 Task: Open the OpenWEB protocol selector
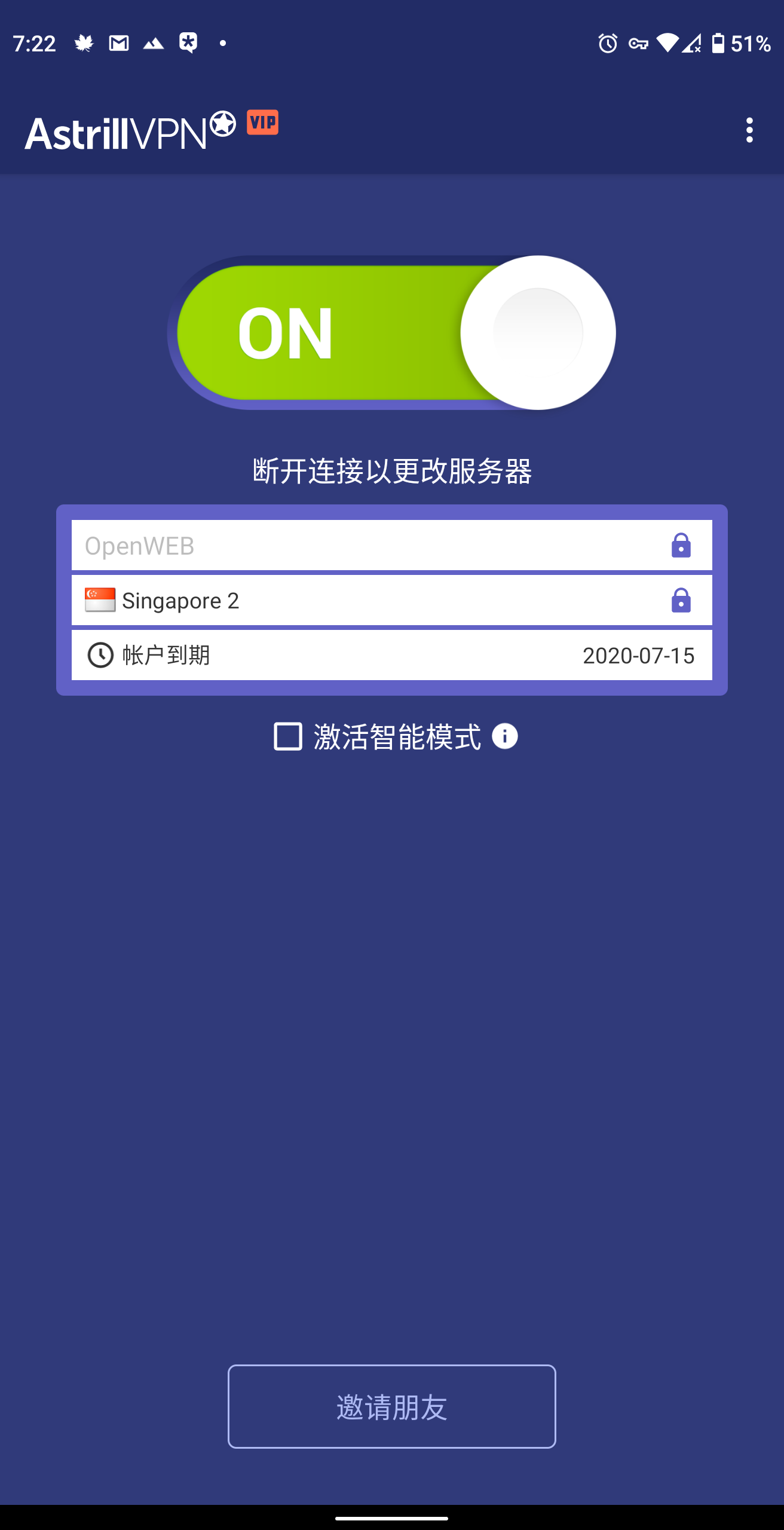click(x=391, y=545)
